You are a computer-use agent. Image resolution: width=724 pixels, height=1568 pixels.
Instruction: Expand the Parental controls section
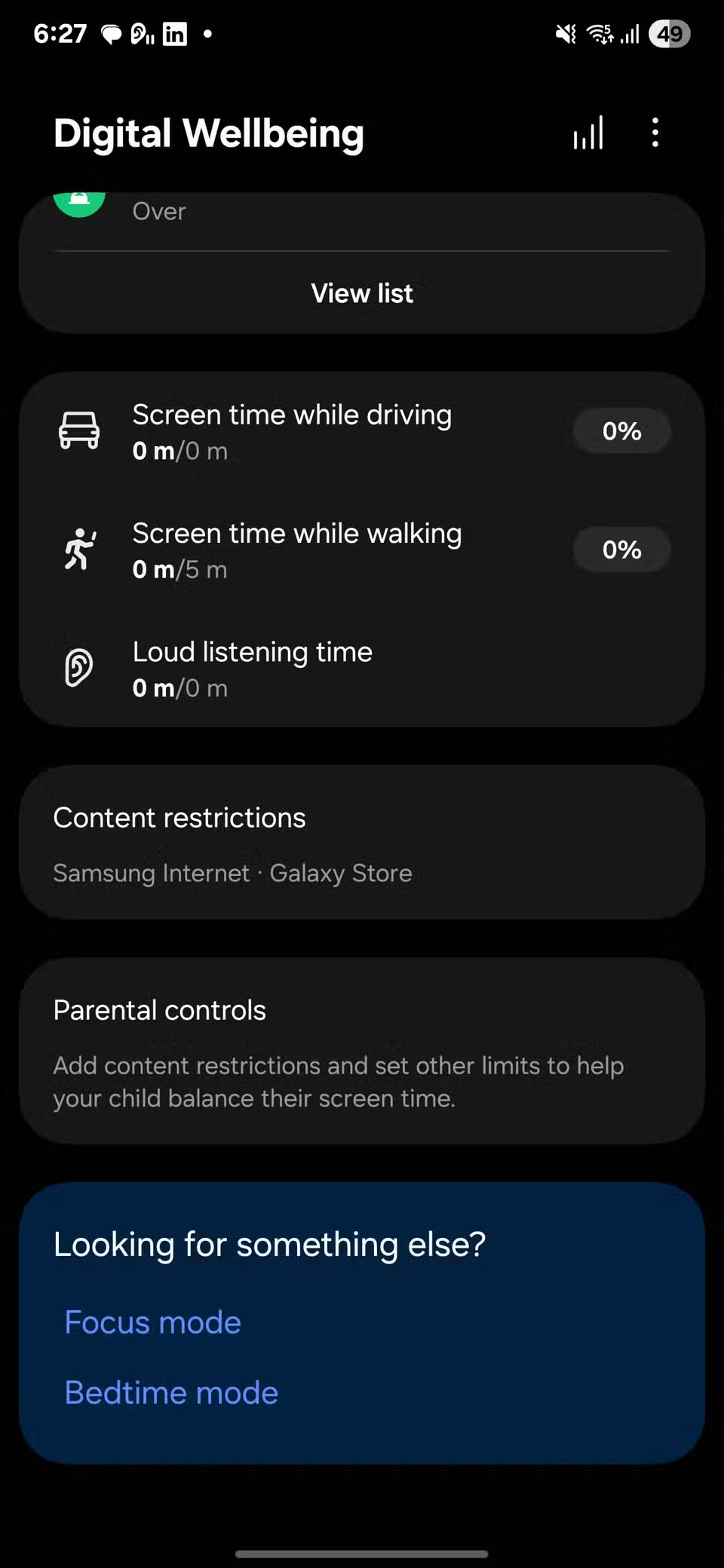(362, 1052)
